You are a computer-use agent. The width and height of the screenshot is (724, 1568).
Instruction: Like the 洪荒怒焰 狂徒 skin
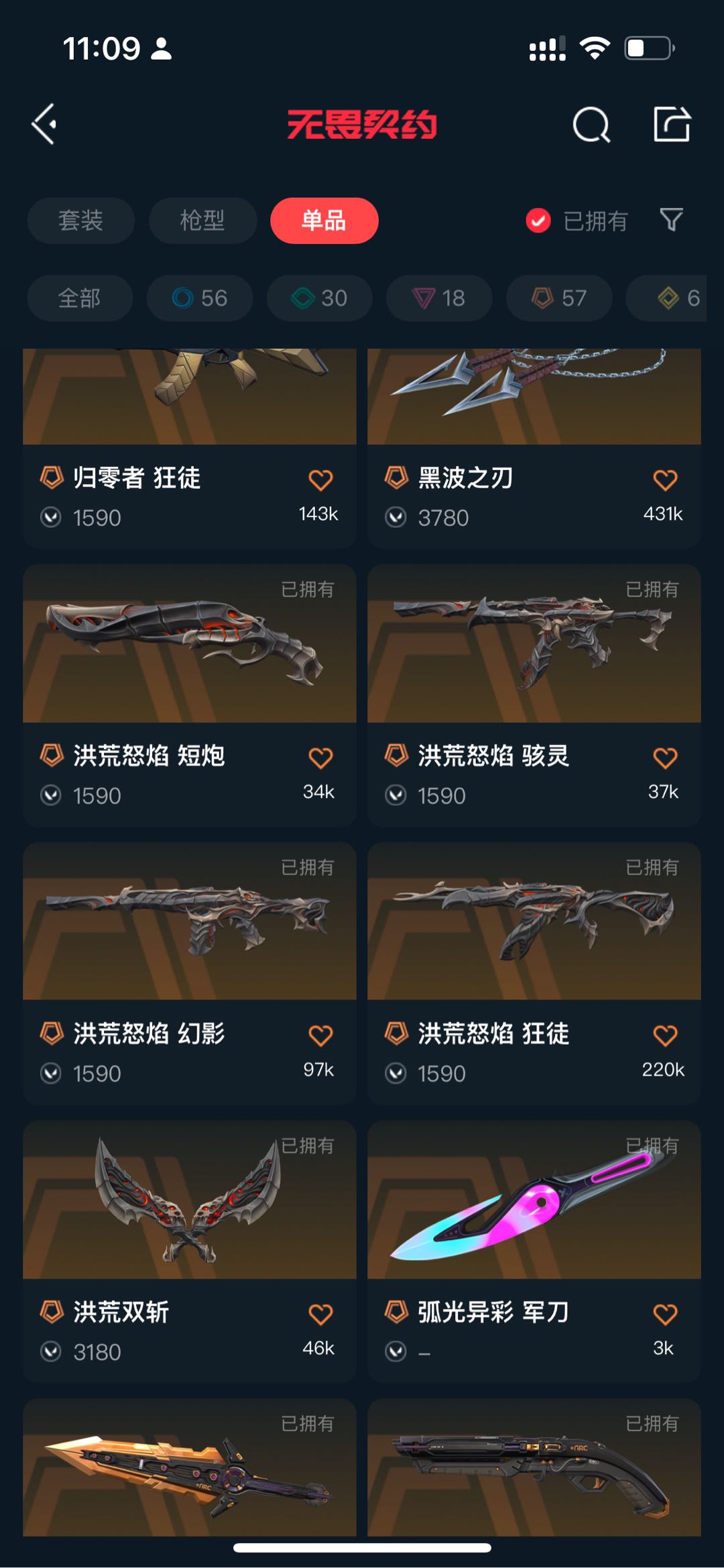(x=665, y=1035)
